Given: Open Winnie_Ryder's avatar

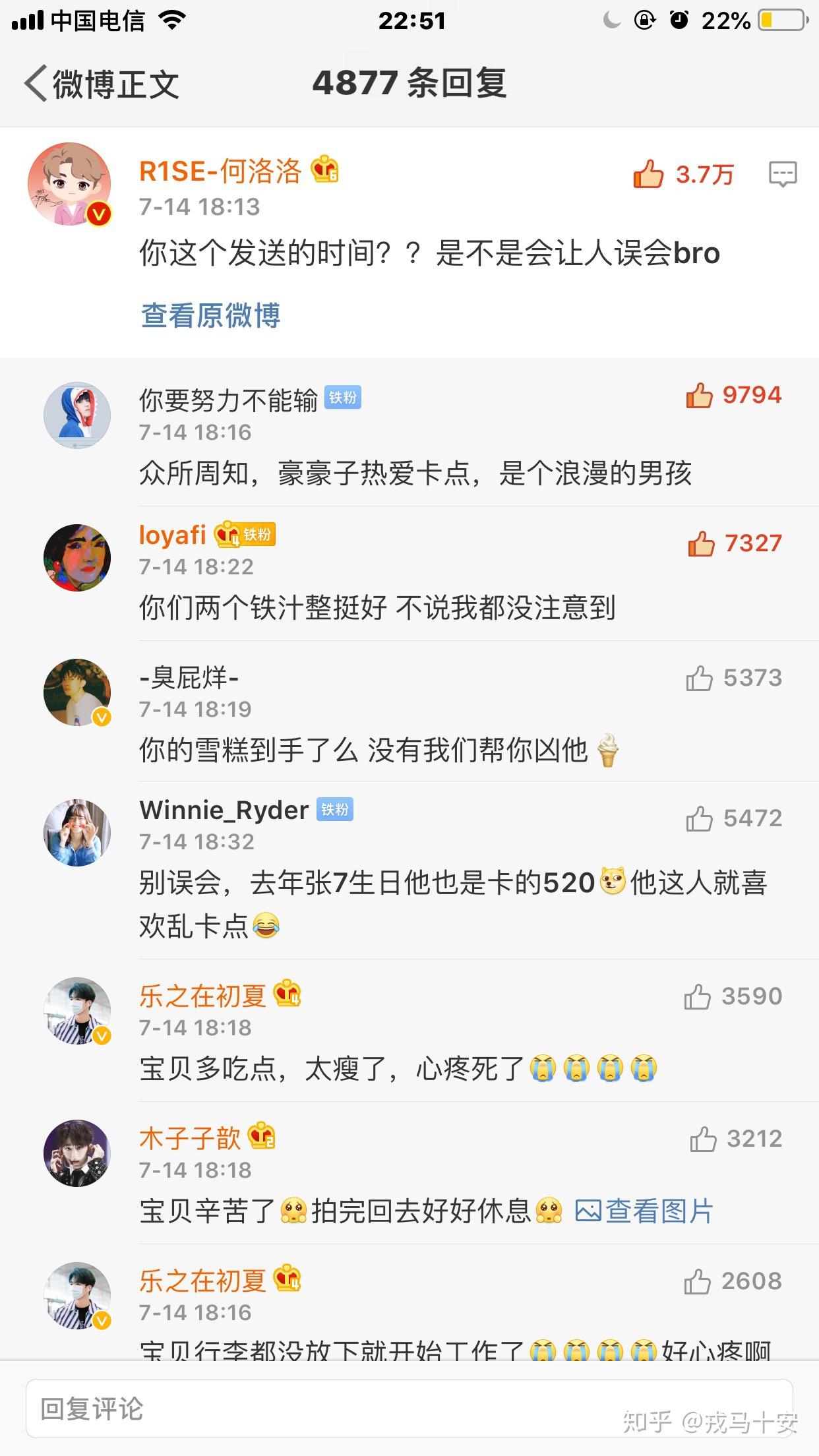Looking at the screenshot, I should [76, 833].
